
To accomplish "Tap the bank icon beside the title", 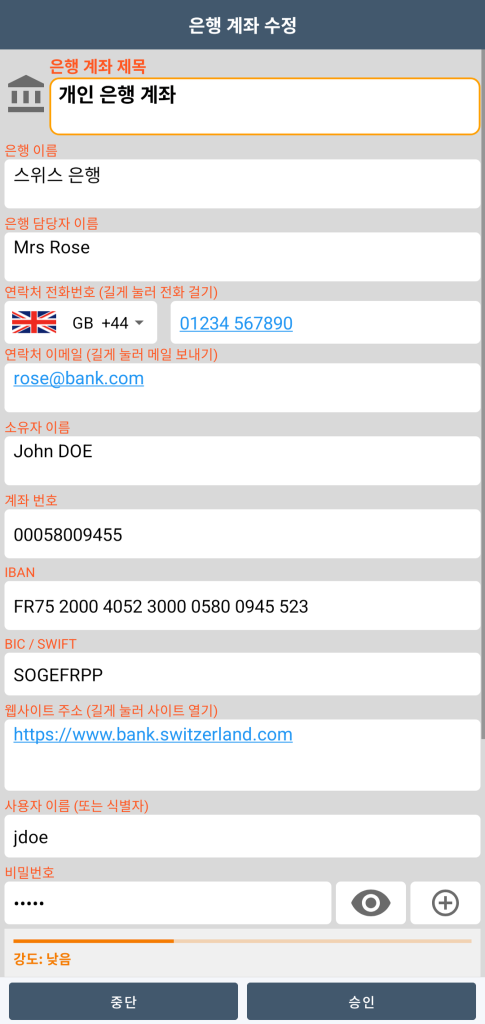I will click(26, 94).
